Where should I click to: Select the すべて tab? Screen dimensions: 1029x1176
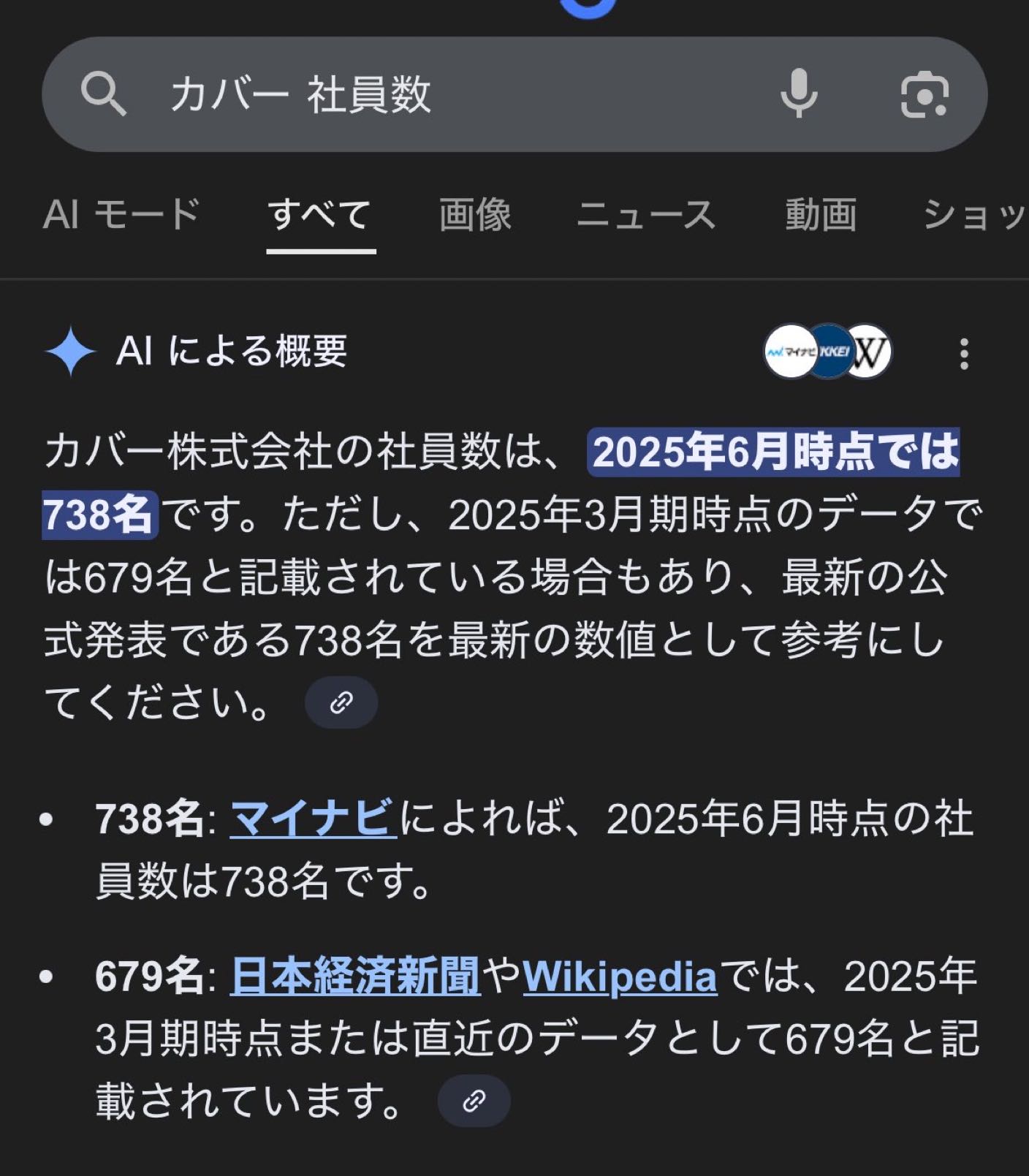click(x=320, y=215)
